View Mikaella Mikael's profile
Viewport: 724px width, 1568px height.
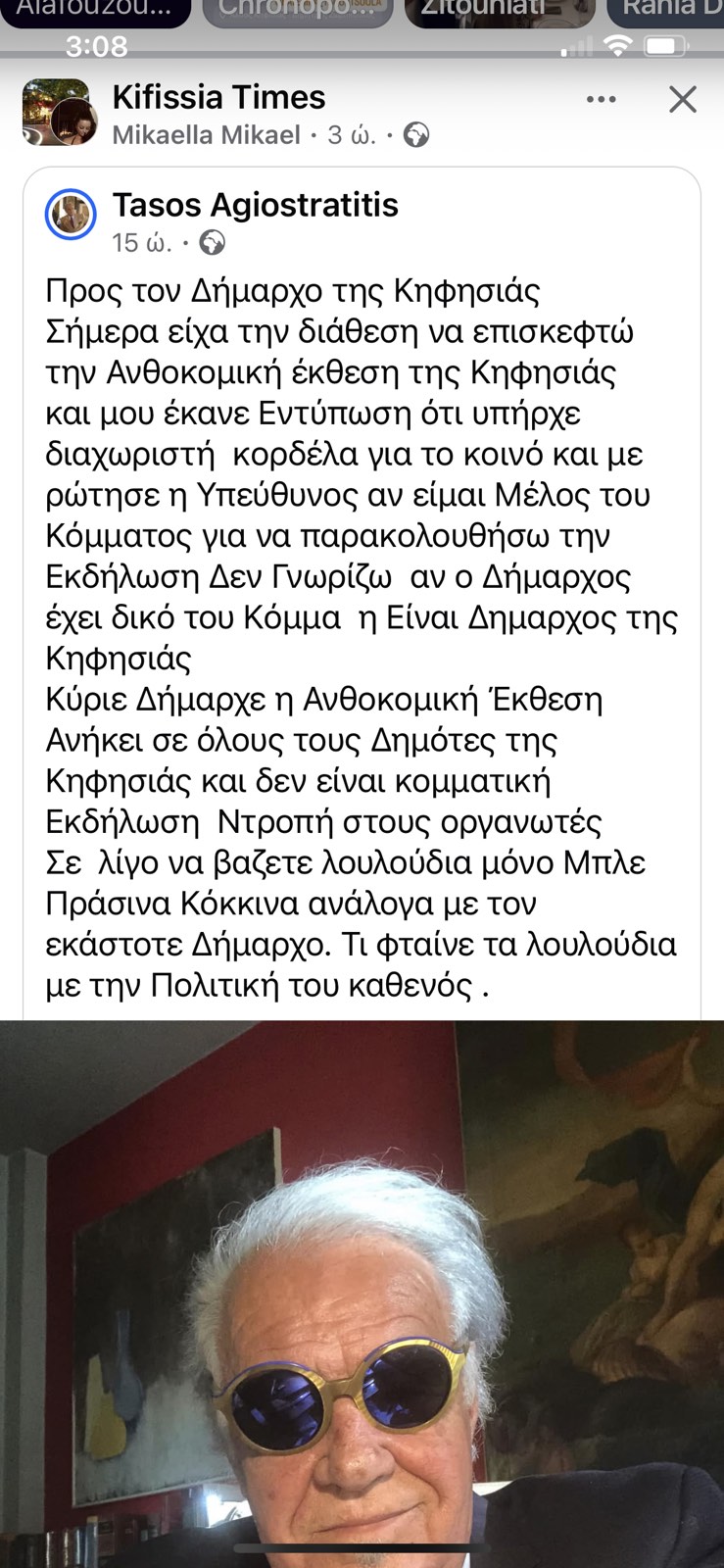click(x=206, y=135)
